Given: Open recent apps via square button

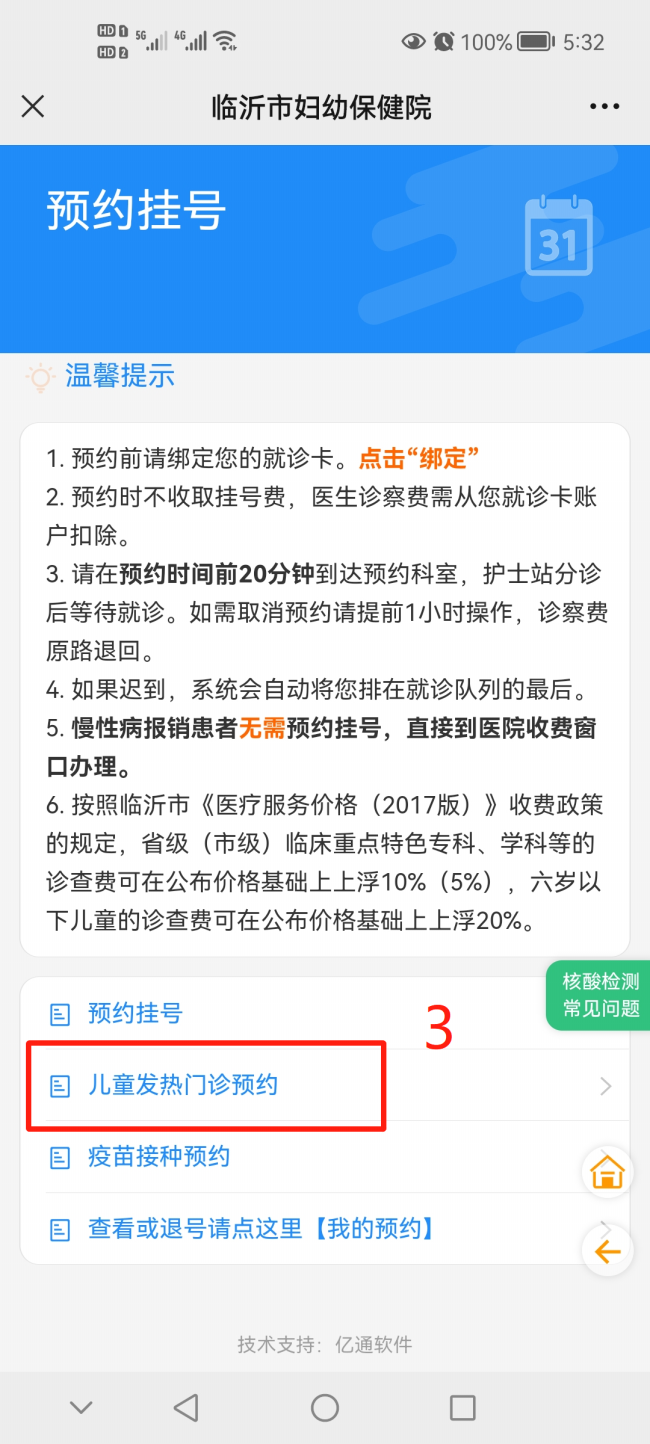Looking at the screenshot, I should coord(462,1408).
